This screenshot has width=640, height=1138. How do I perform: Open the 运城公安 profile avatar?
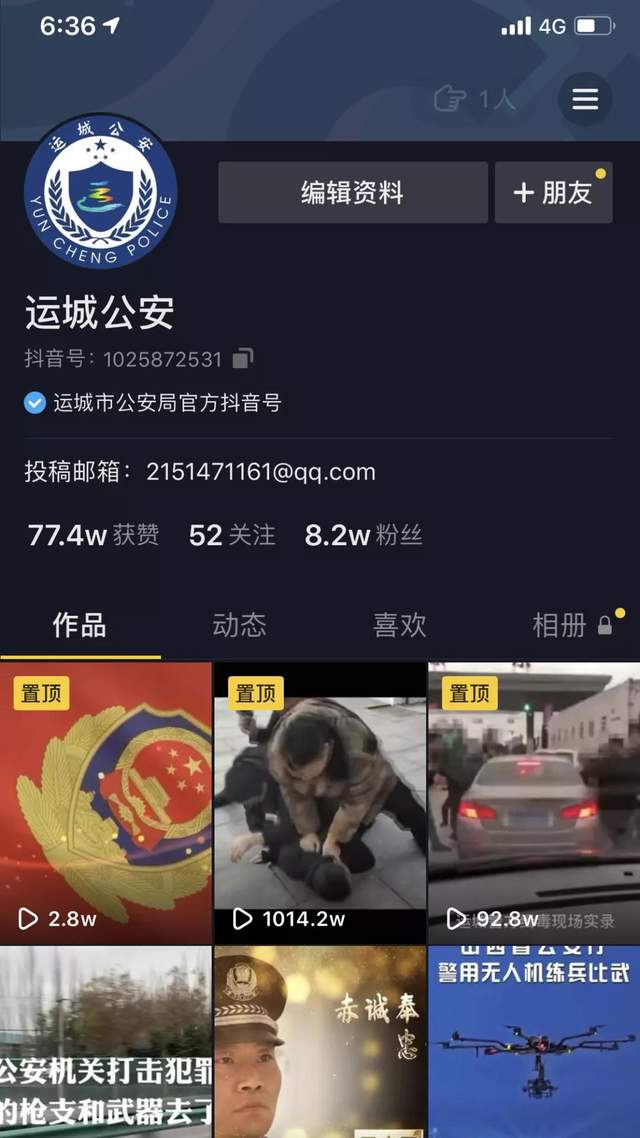(x=101, y=192)
